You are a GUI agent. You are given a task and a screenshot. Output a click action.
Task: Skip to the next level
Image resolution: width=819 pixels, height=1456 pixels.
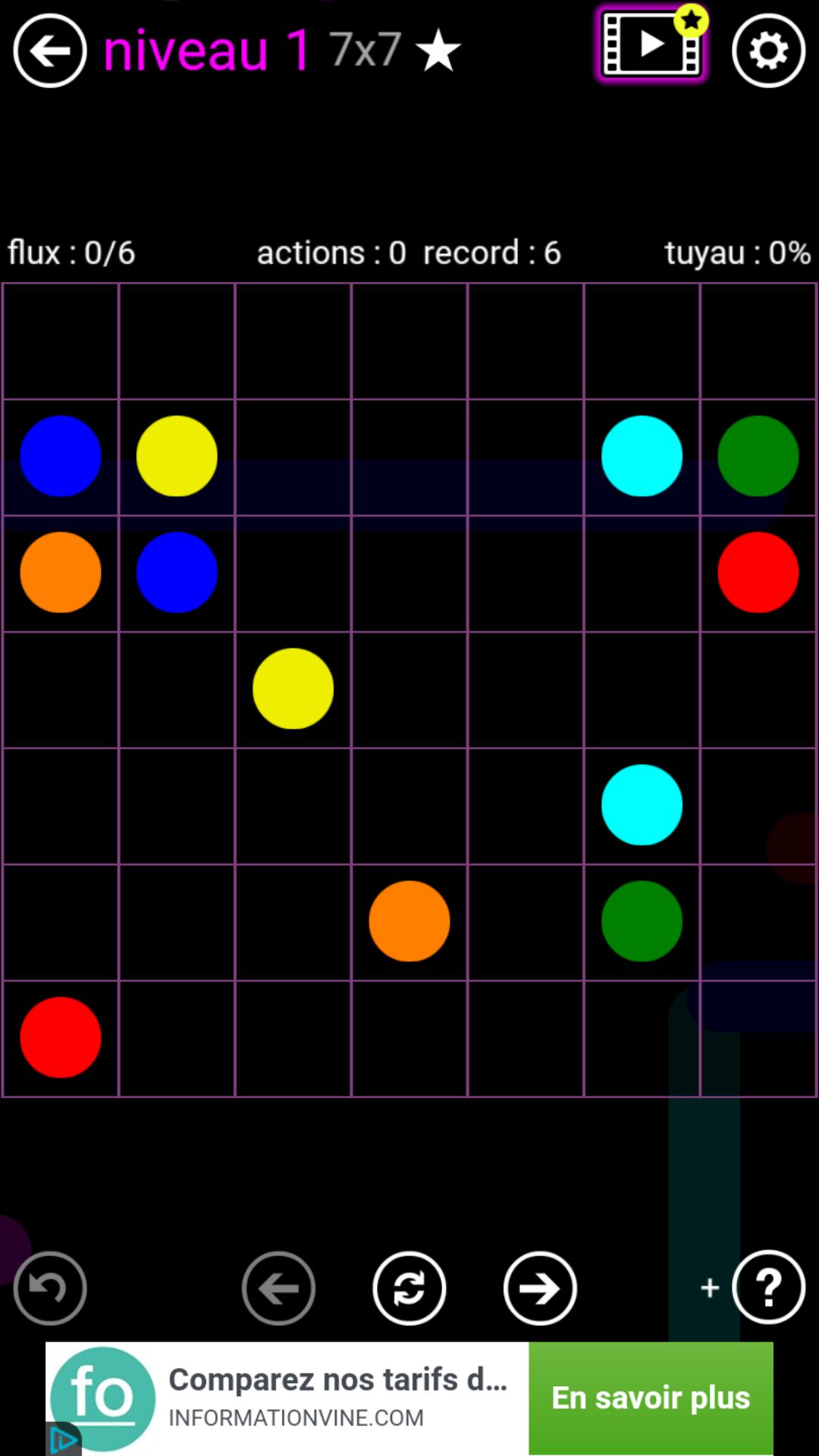tap(540, 1288)
